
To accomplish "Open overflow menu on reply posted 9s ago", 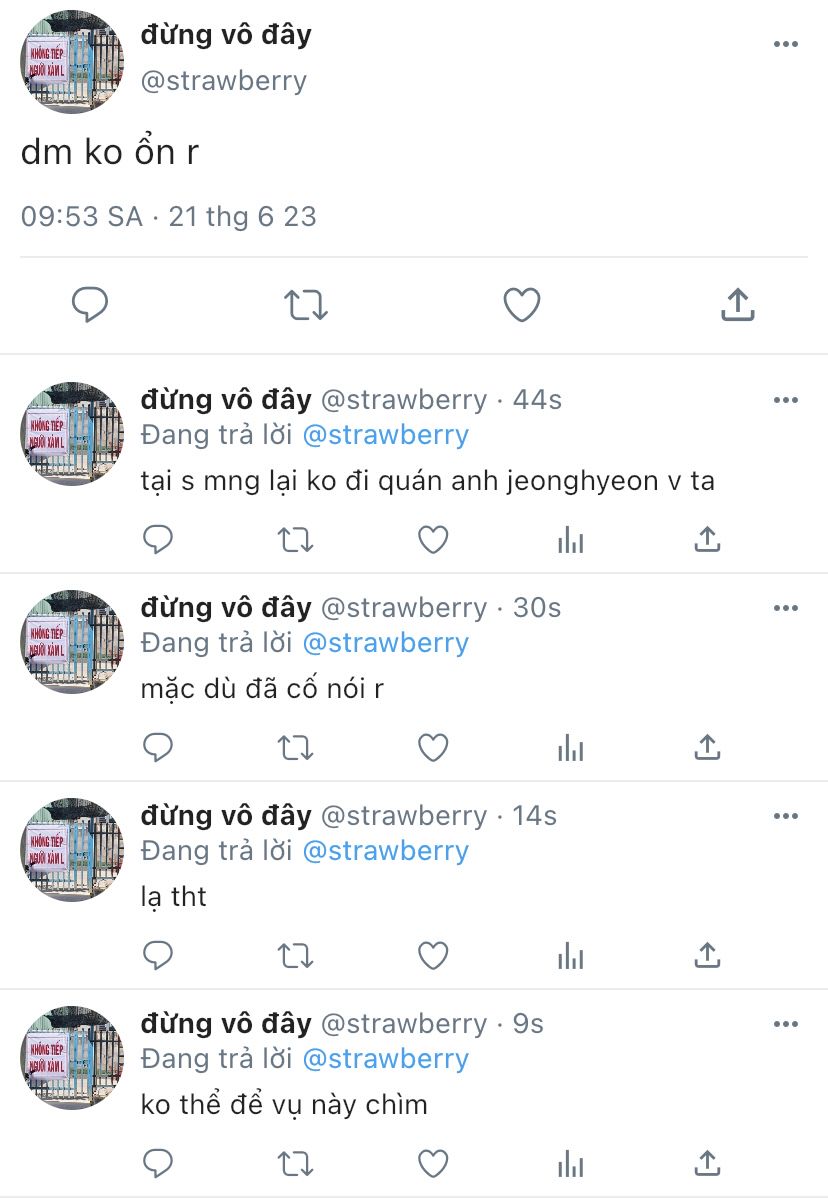I will (786, 1024).
